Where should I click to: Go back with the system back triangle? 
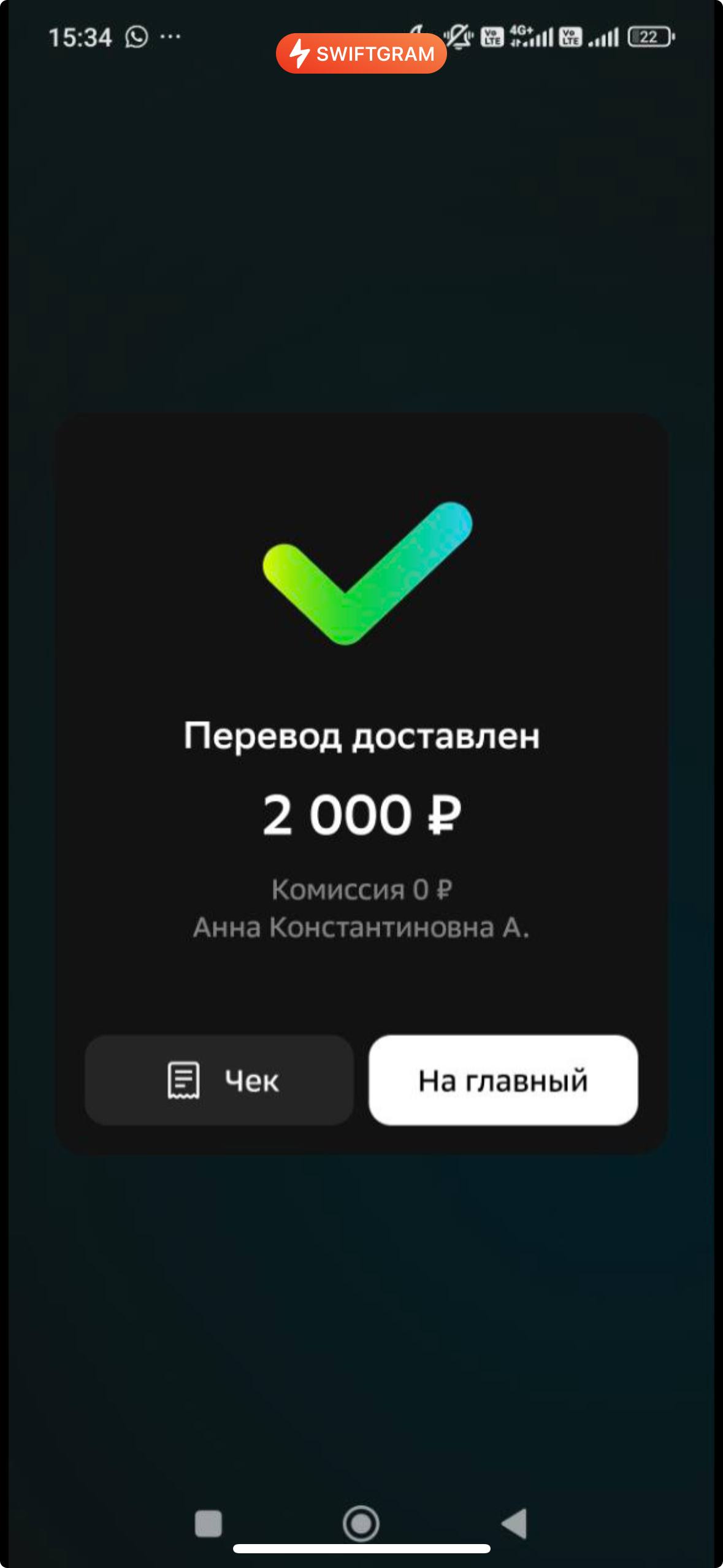click(514, 1523)
